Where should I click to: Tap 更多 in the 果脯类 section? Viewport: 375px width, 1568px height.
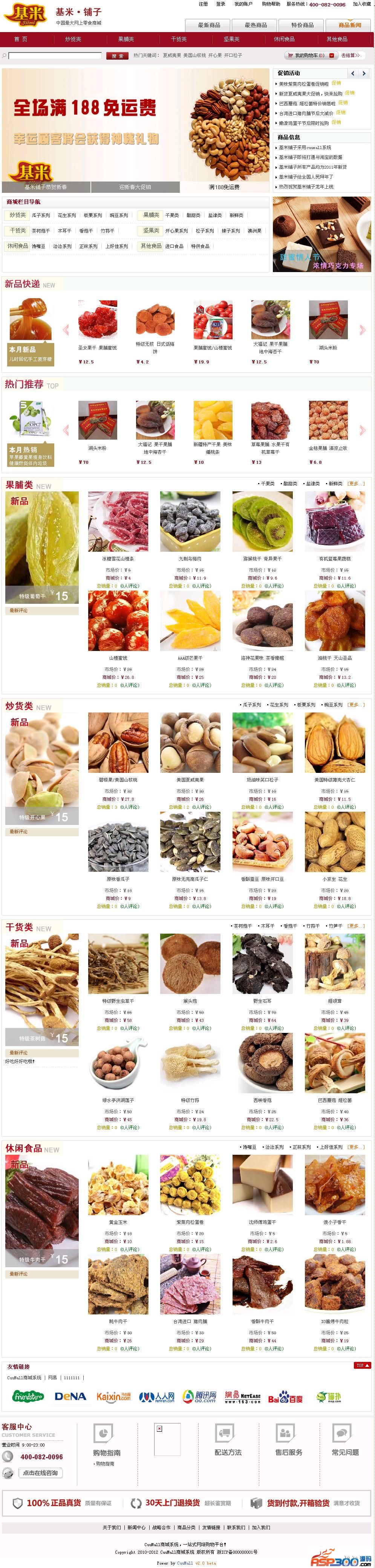356,483
